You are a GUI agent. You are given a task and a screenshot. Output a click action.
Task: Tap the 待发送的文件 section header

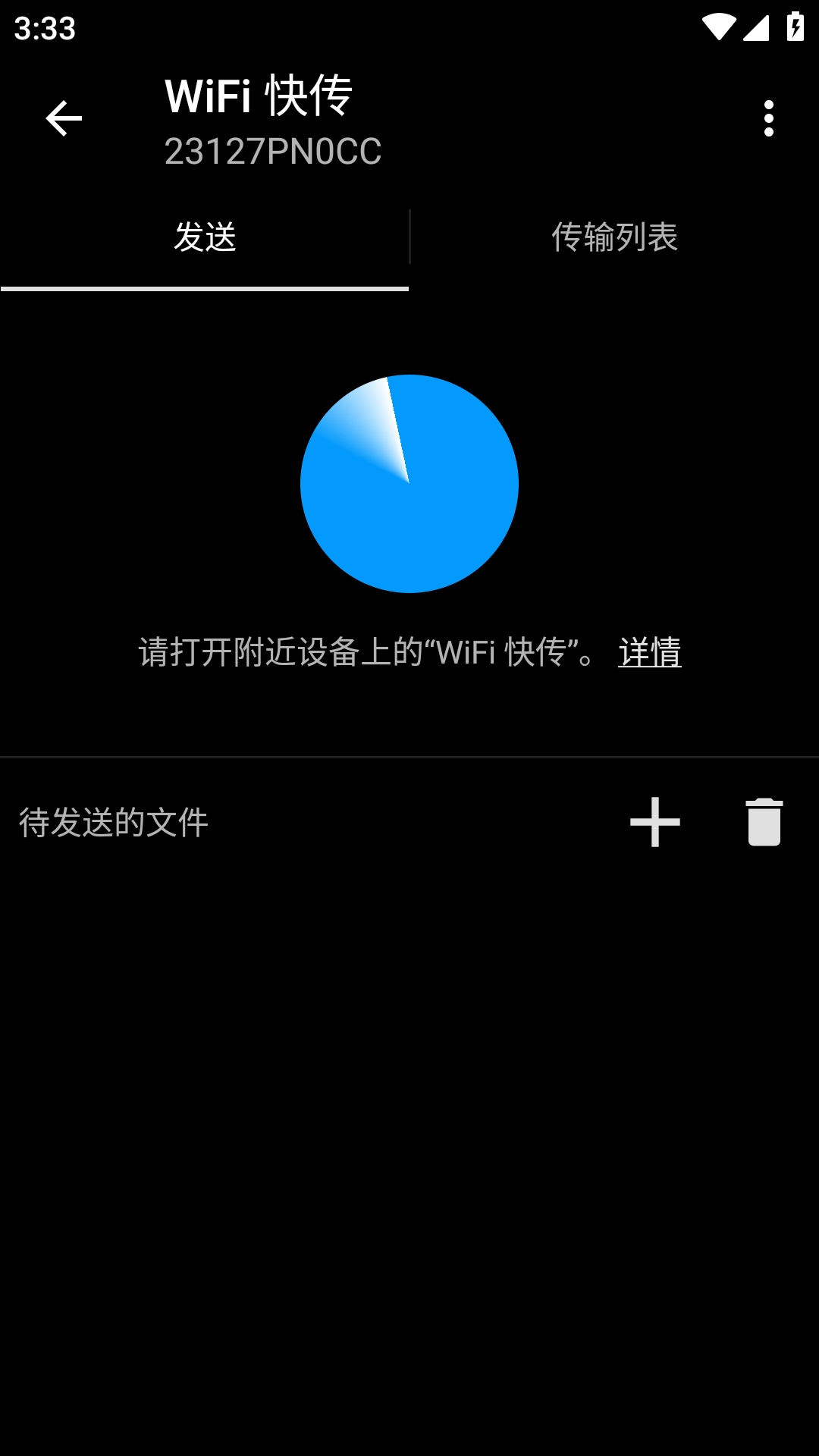tap(112, 823)
